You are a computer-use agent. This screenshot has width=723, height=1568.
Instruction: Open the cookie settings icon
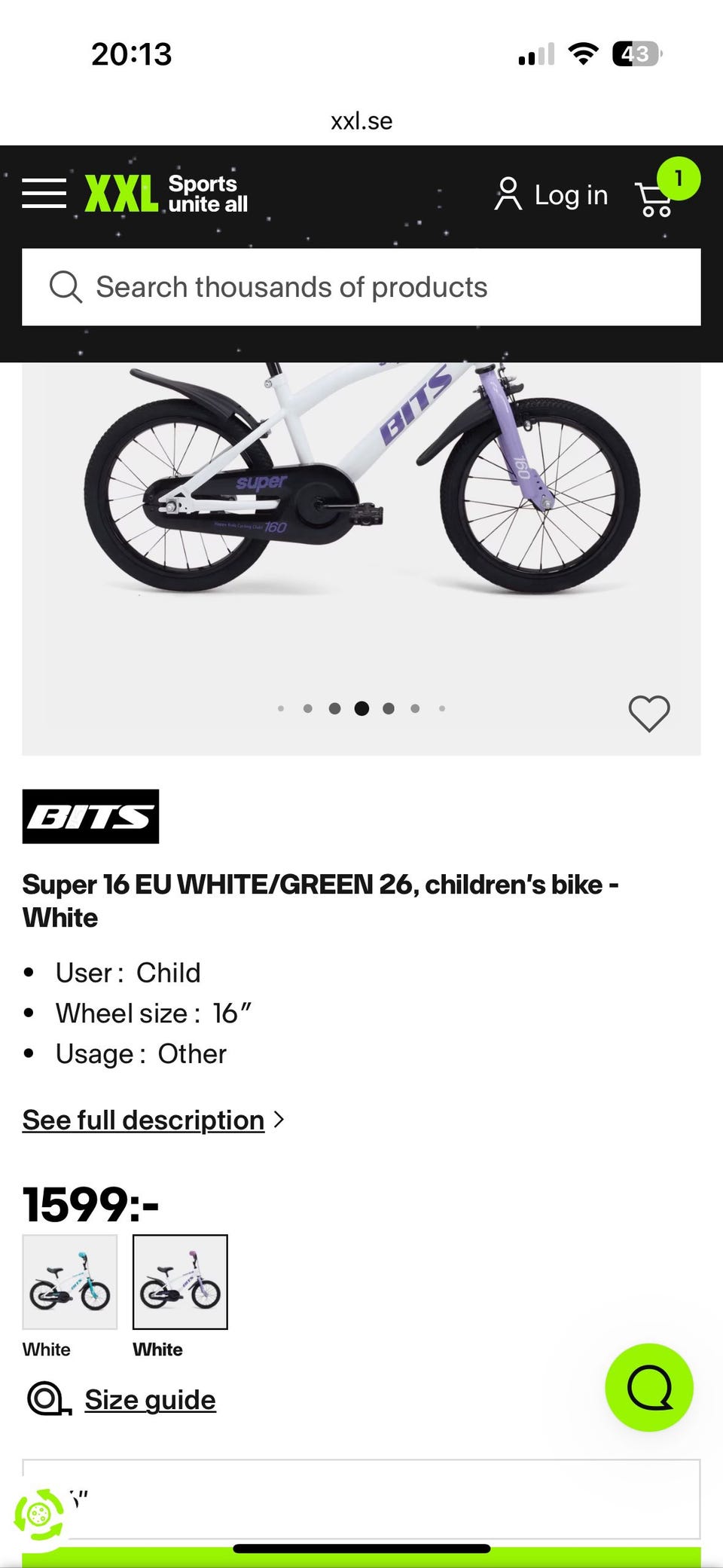pos(39,1514)
